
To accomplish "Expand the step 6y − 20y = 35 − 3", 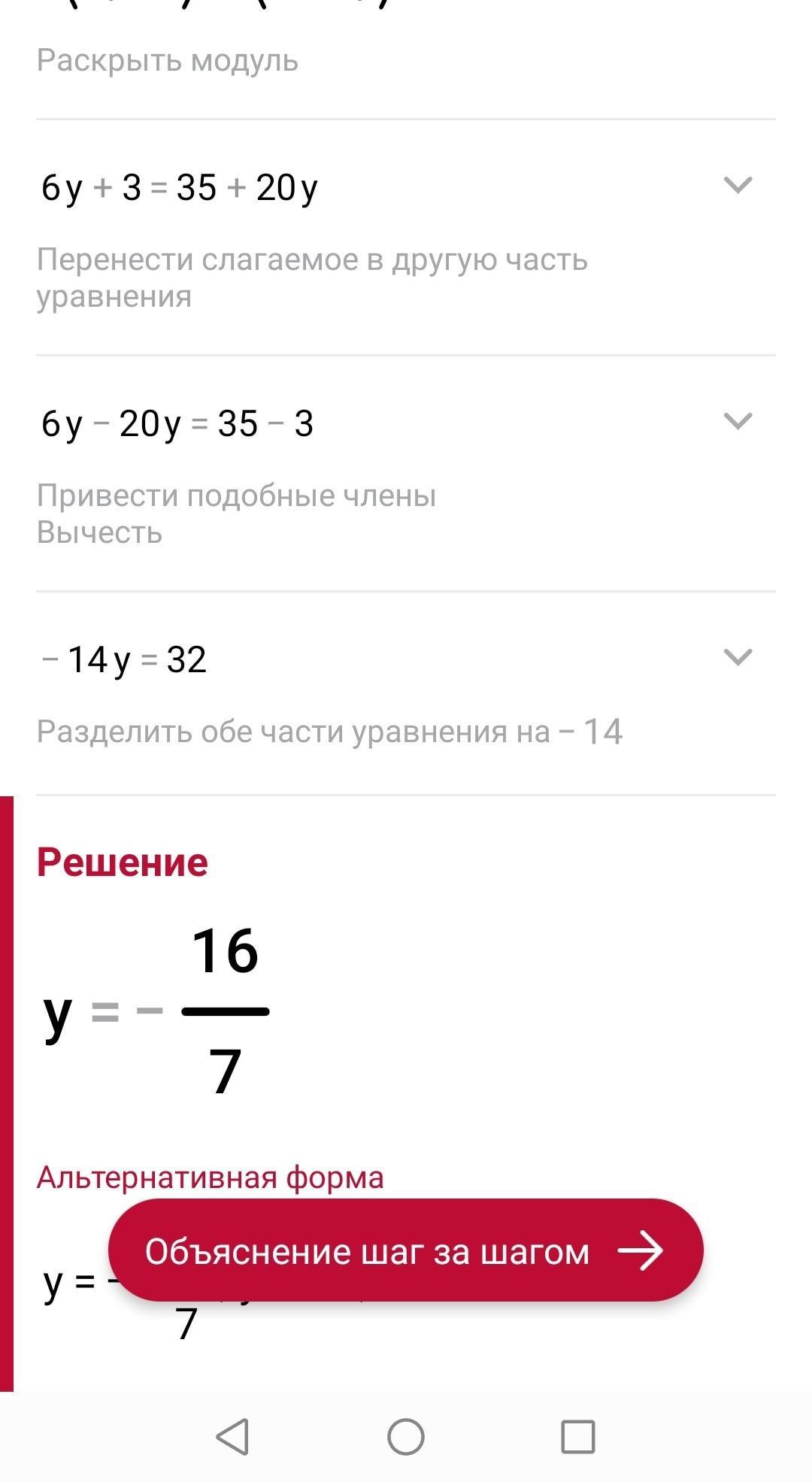I will (x=737, y=421).
